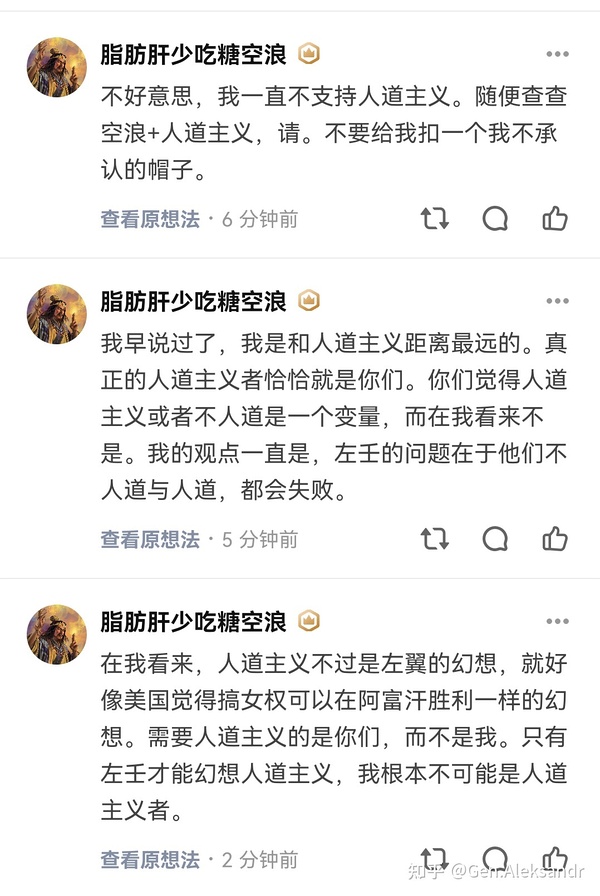
Task: Open overflow menu on the 5 分钟前 post
Action: (557, 300)
